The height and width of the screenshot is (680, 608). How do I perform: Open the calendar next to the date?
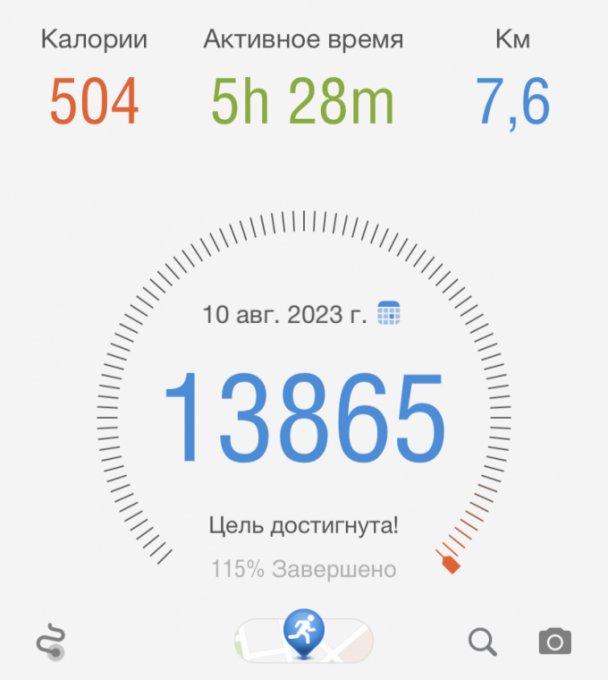click(388, 314)
